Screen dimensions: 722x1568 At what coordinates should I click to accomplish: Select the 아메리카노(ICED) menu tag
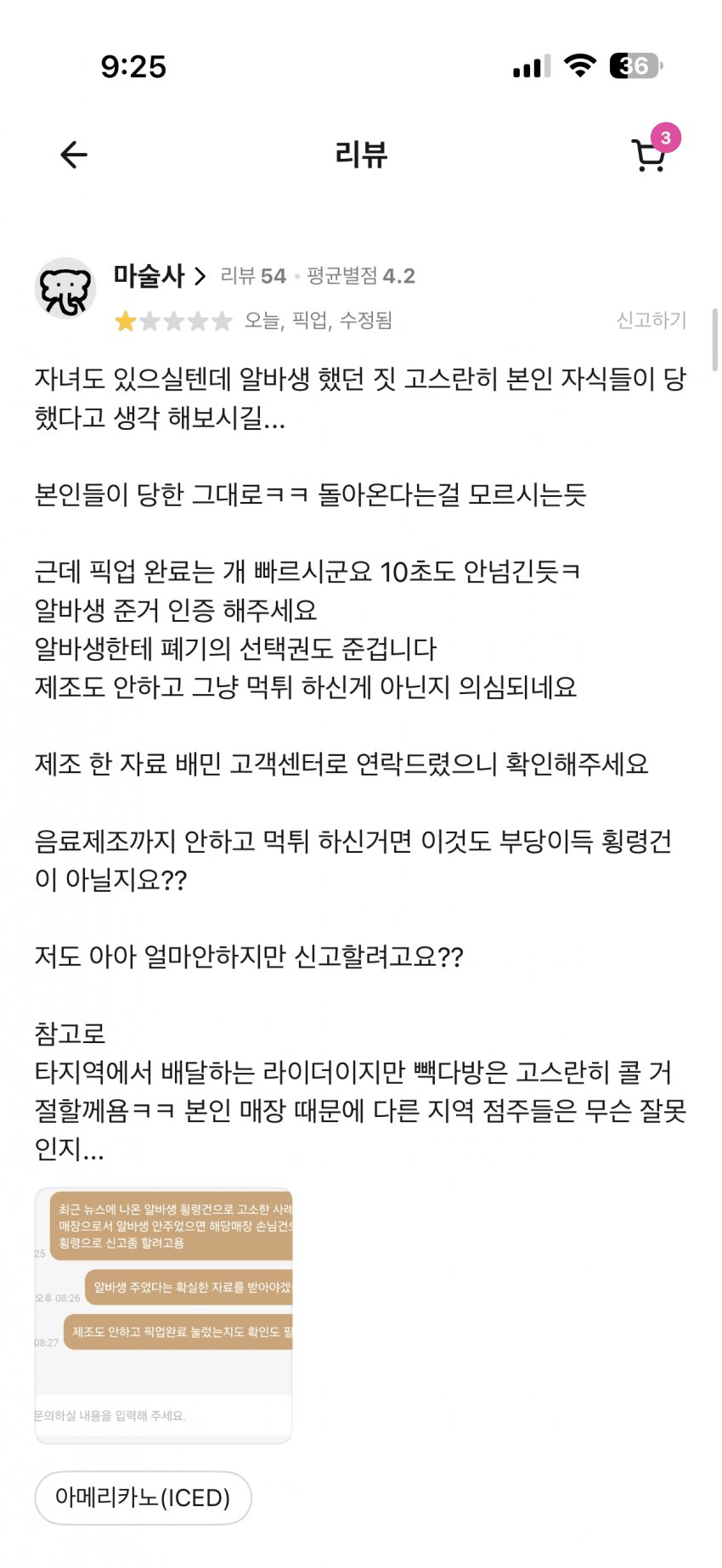pos(143,1498)
